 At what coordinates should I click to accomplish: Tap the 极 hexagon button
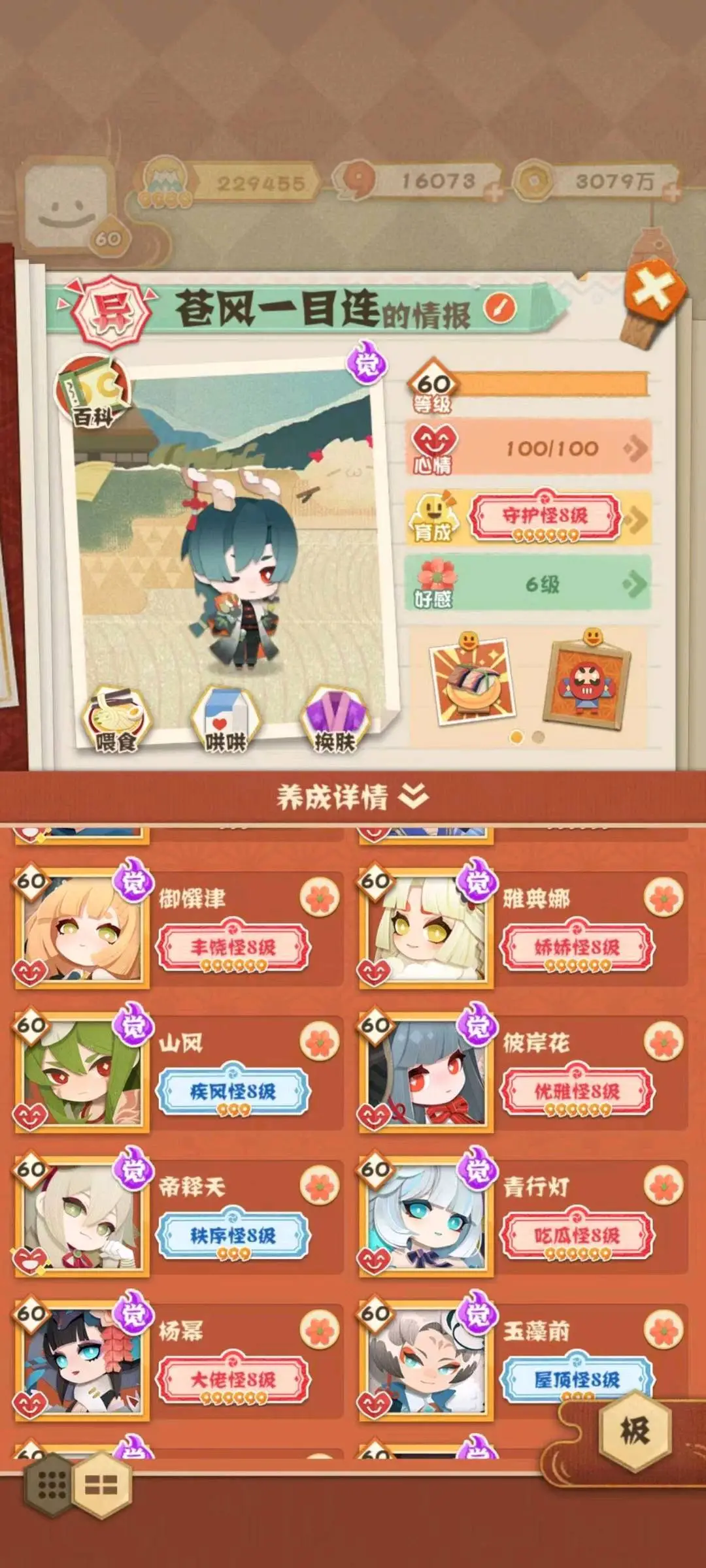tap(634, 1431)
